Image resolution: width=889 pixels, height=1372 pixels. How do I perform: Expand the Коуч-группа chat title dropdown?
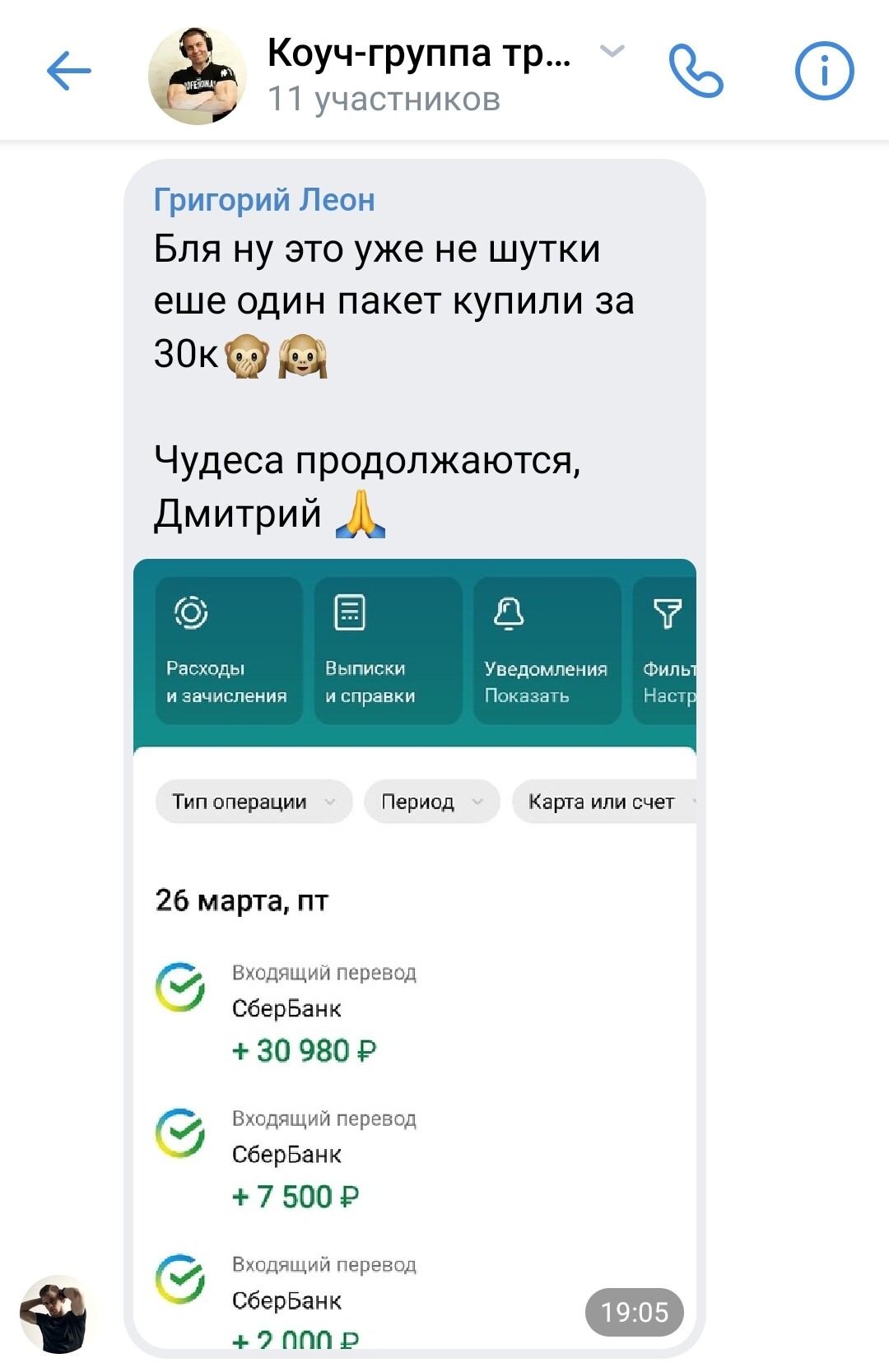[x=612, y=52]
